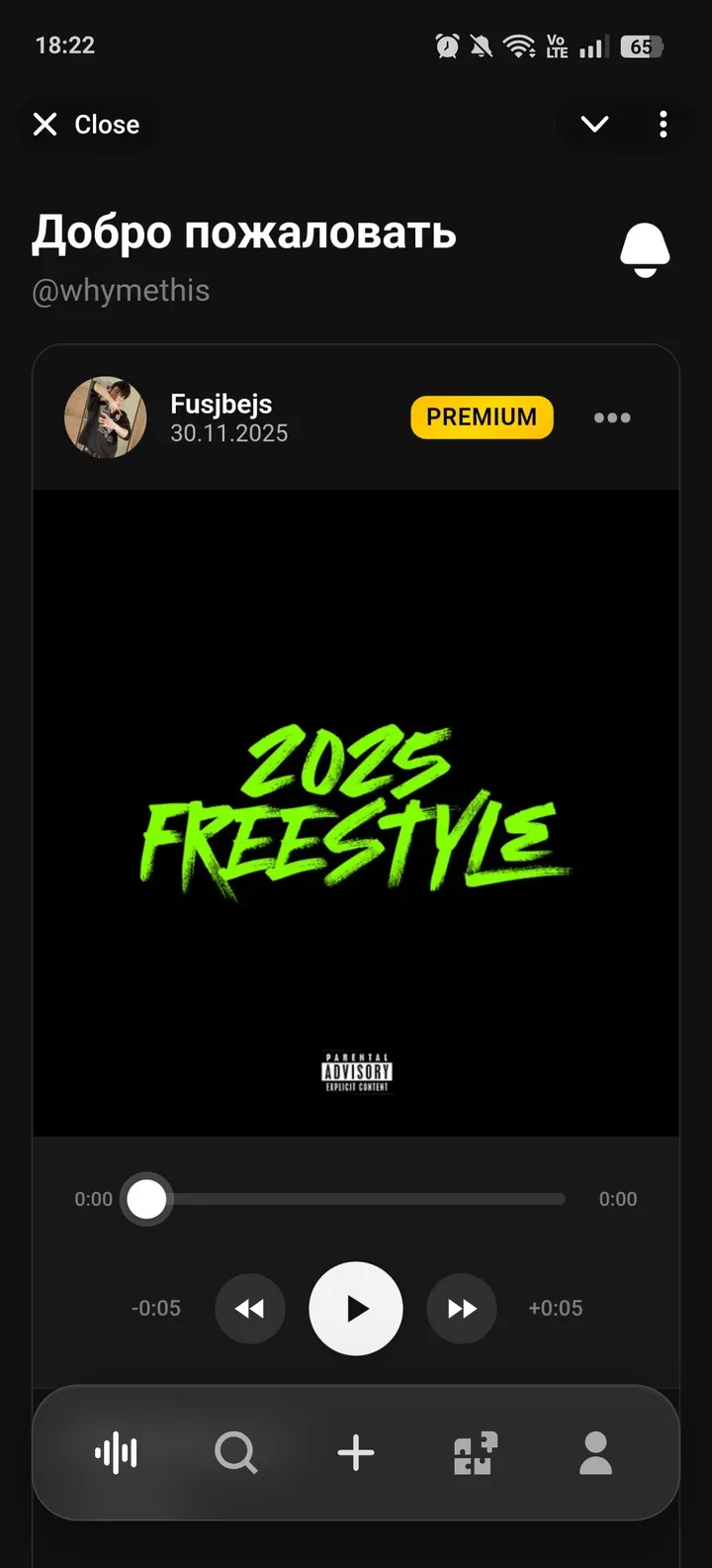This screenshot has width=712, height=1568.
Task: Create new post with plus tab
Action: coord(356,1453)
